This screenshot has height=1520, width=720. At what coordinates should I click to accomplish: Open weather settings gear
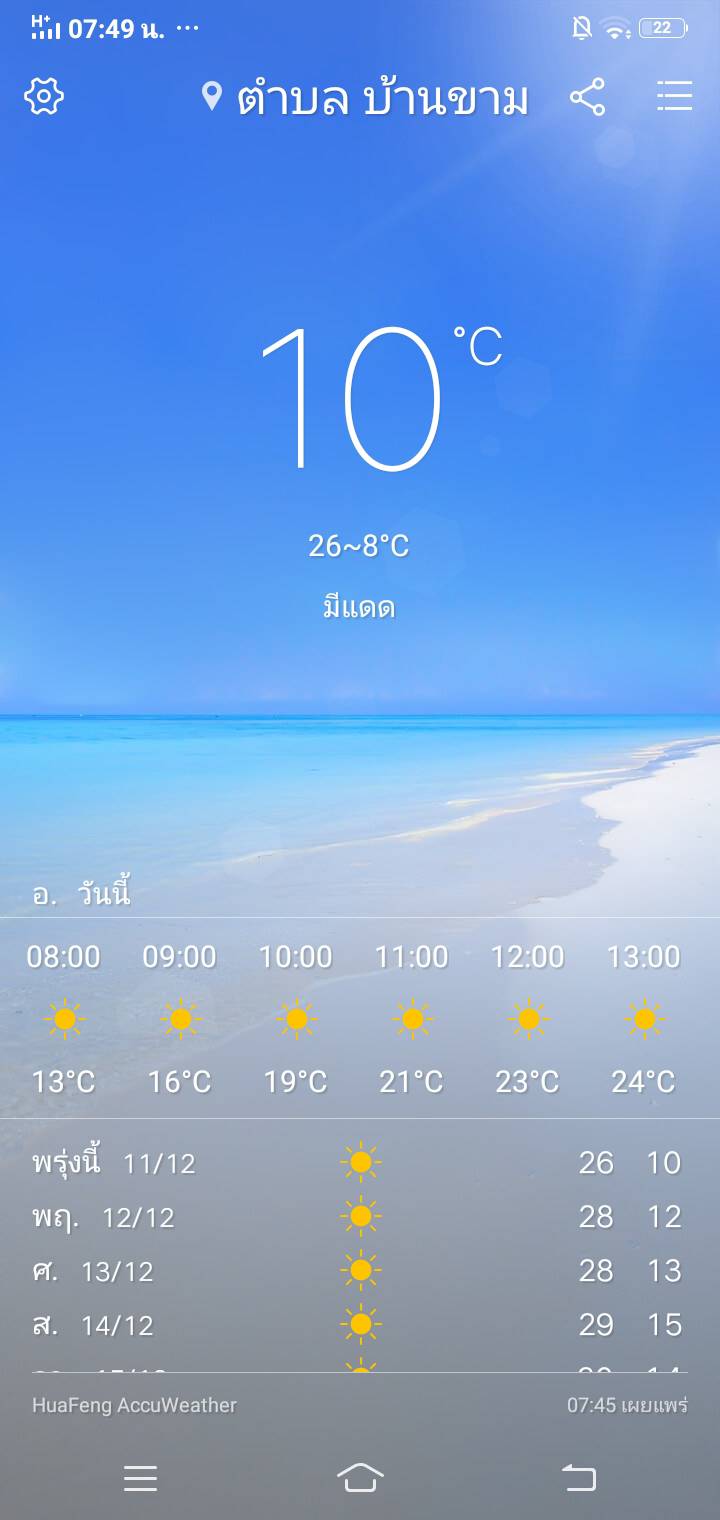coord(44,97)
